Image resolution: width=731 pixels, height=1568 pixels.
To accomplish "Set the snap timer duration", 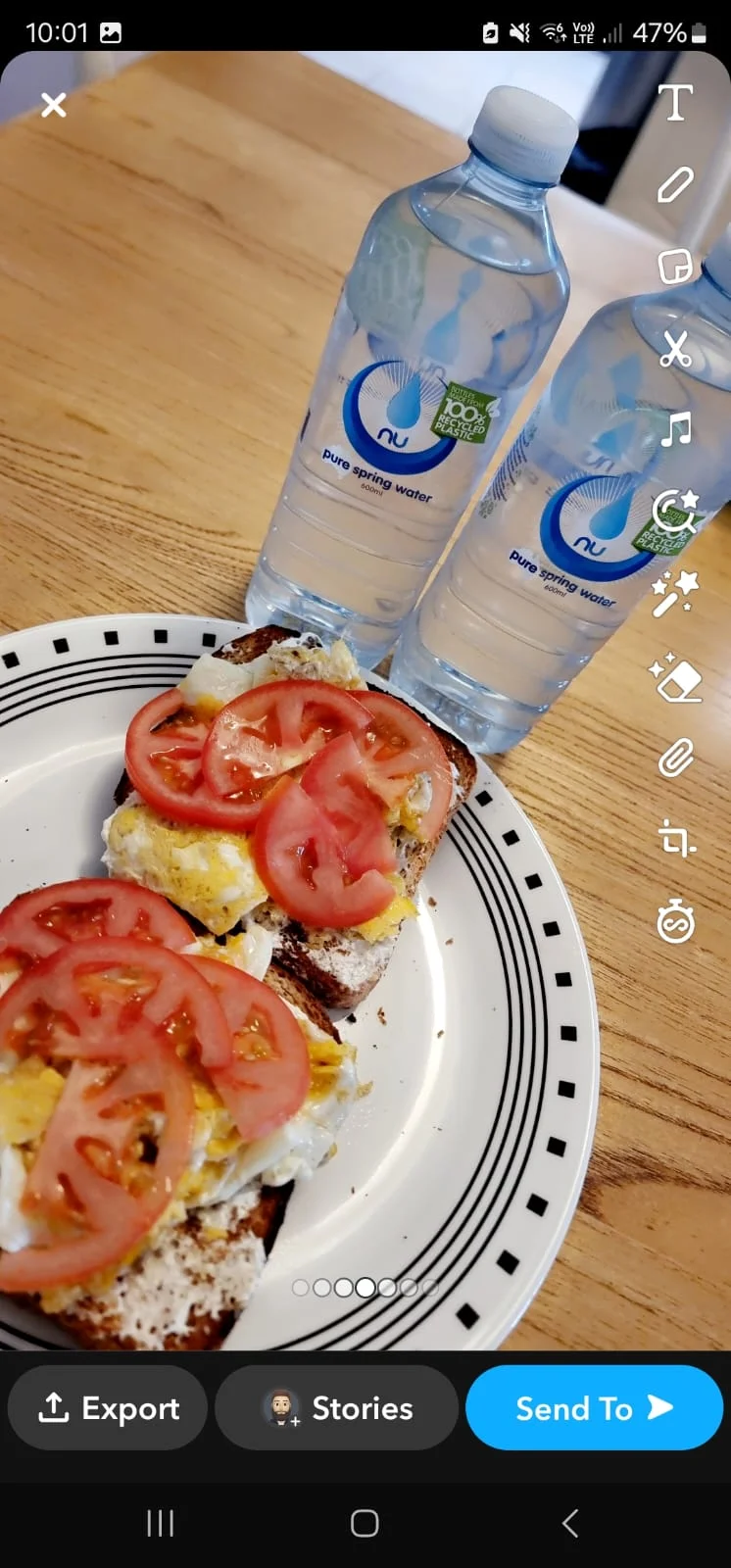I will coord(675,922).
